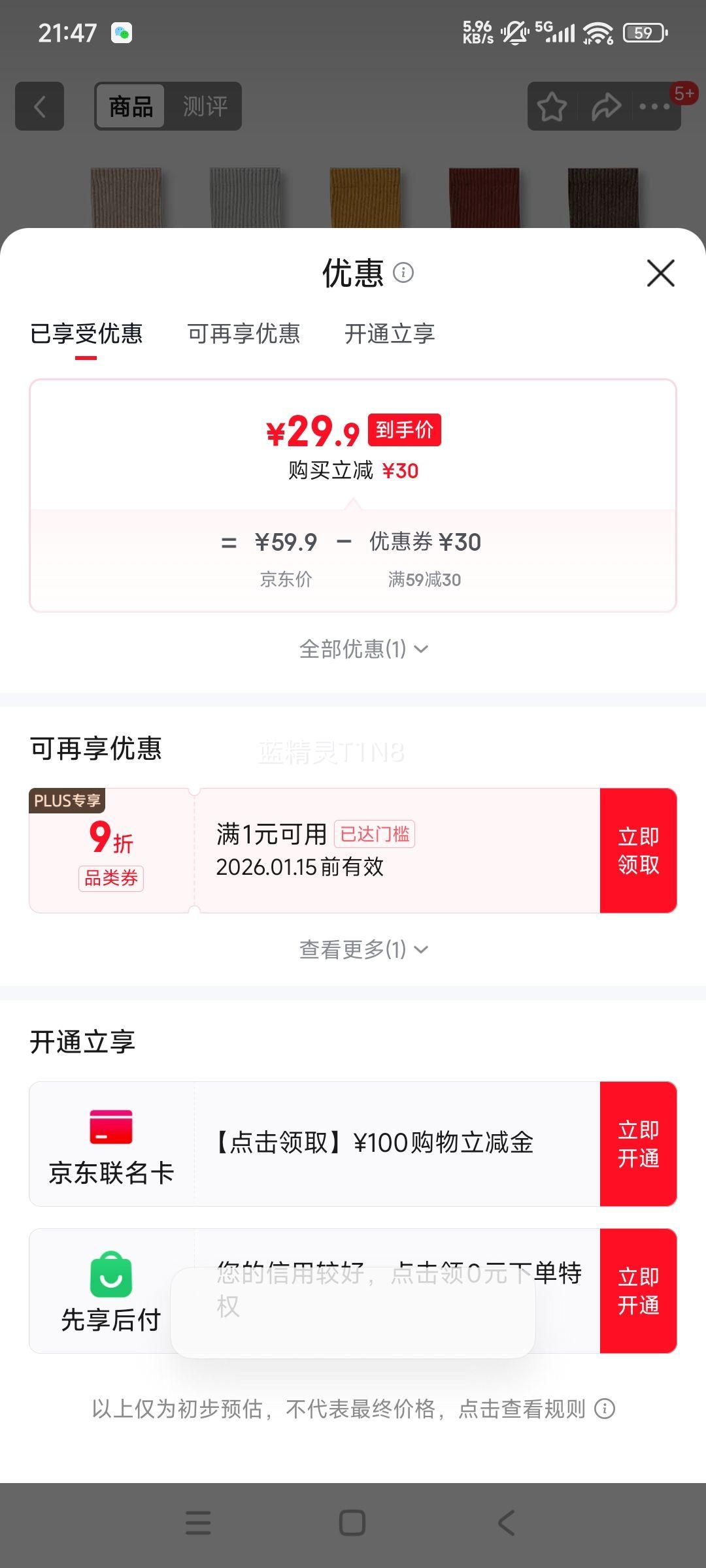
Task: Tap the back arrow at top left
Action: click(39, 106)
